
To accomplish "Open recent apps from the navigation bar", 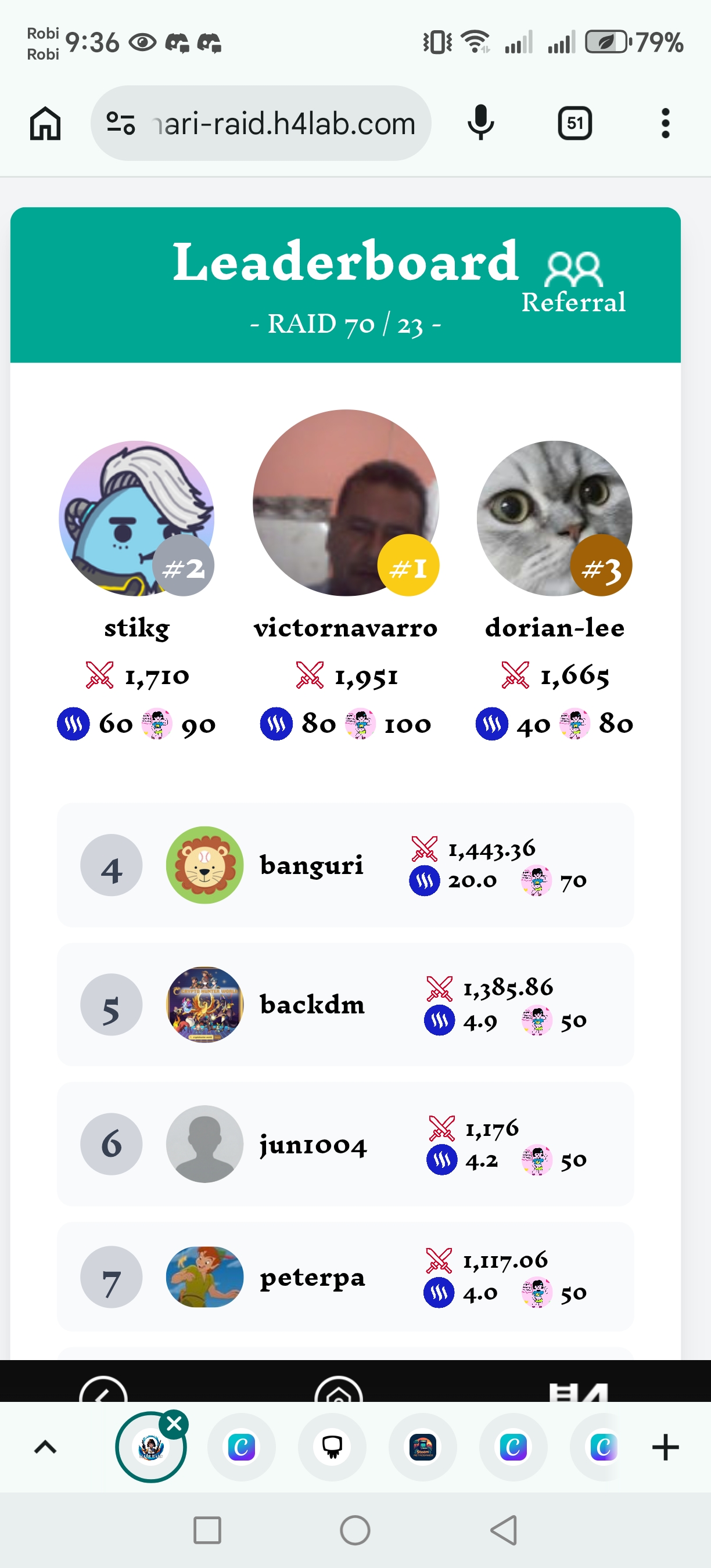I will (207, 1530).
